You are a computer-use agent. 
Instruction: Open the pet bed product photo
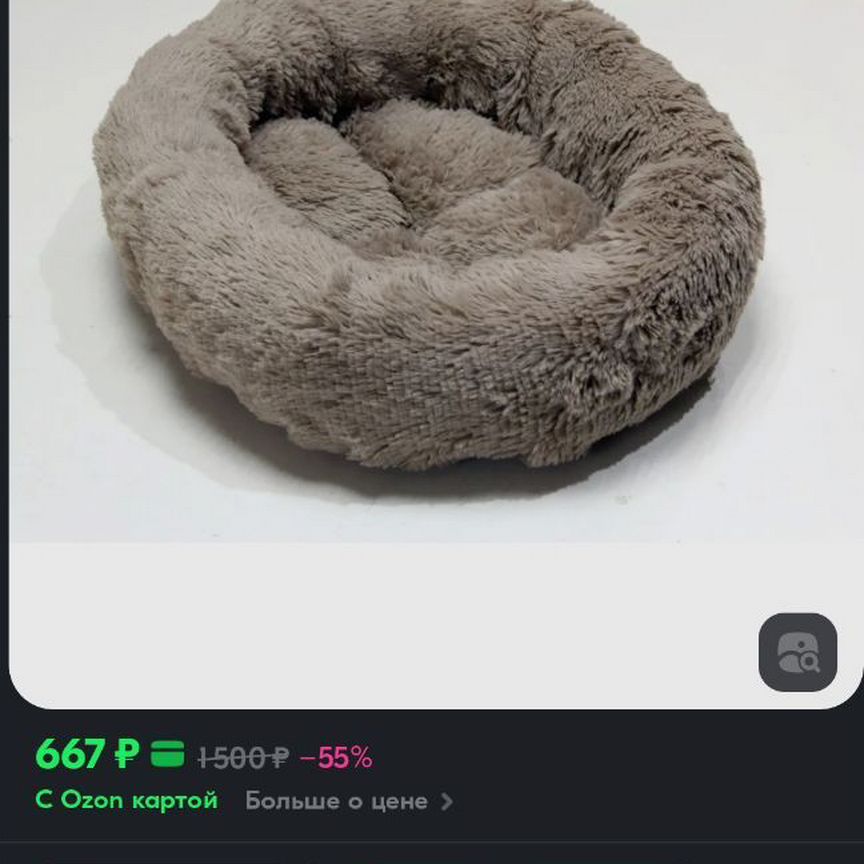tap(430, 240)
